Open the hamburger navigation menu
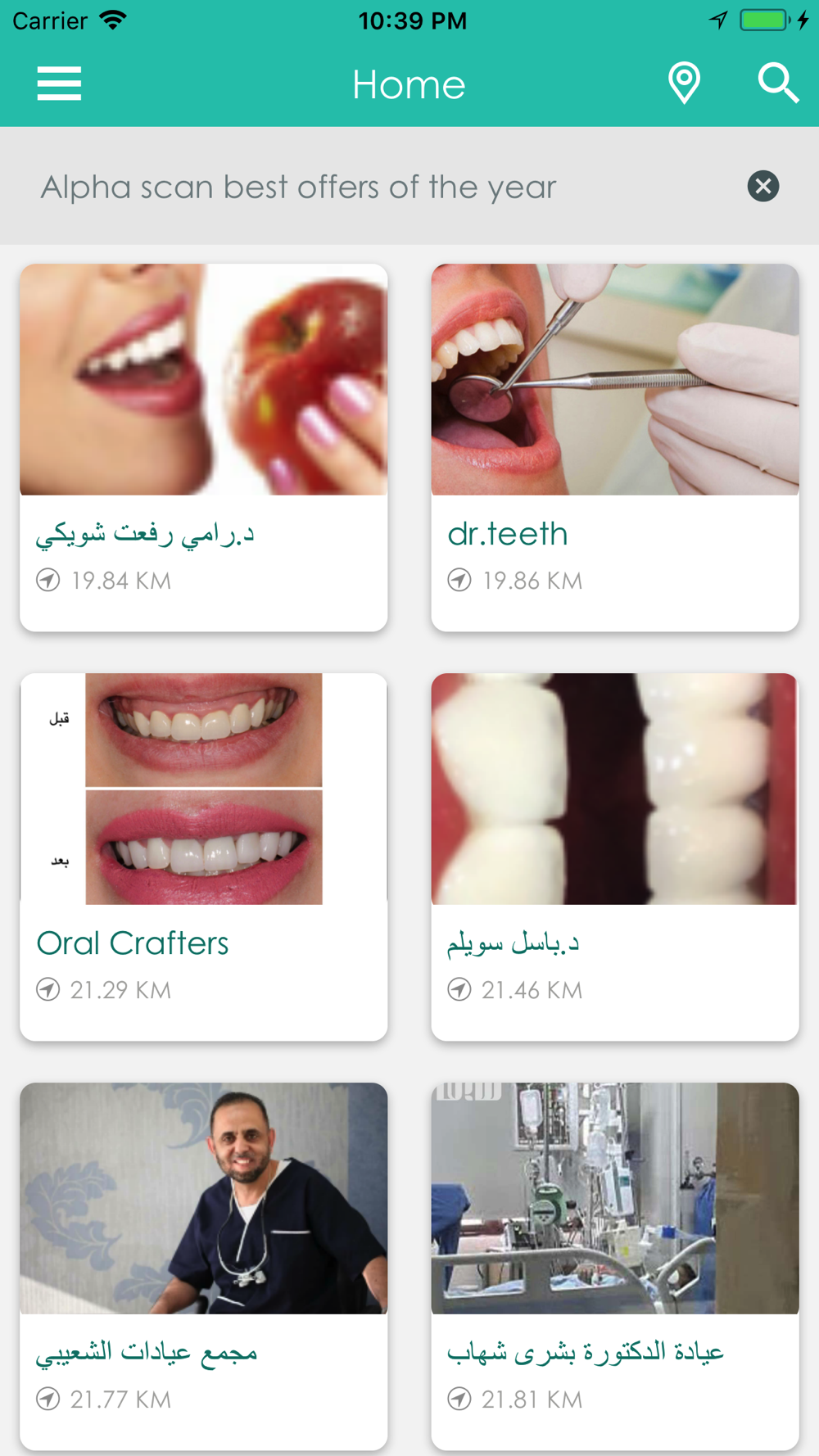This screenshot has height=1456, width=819. coord(59,84)
